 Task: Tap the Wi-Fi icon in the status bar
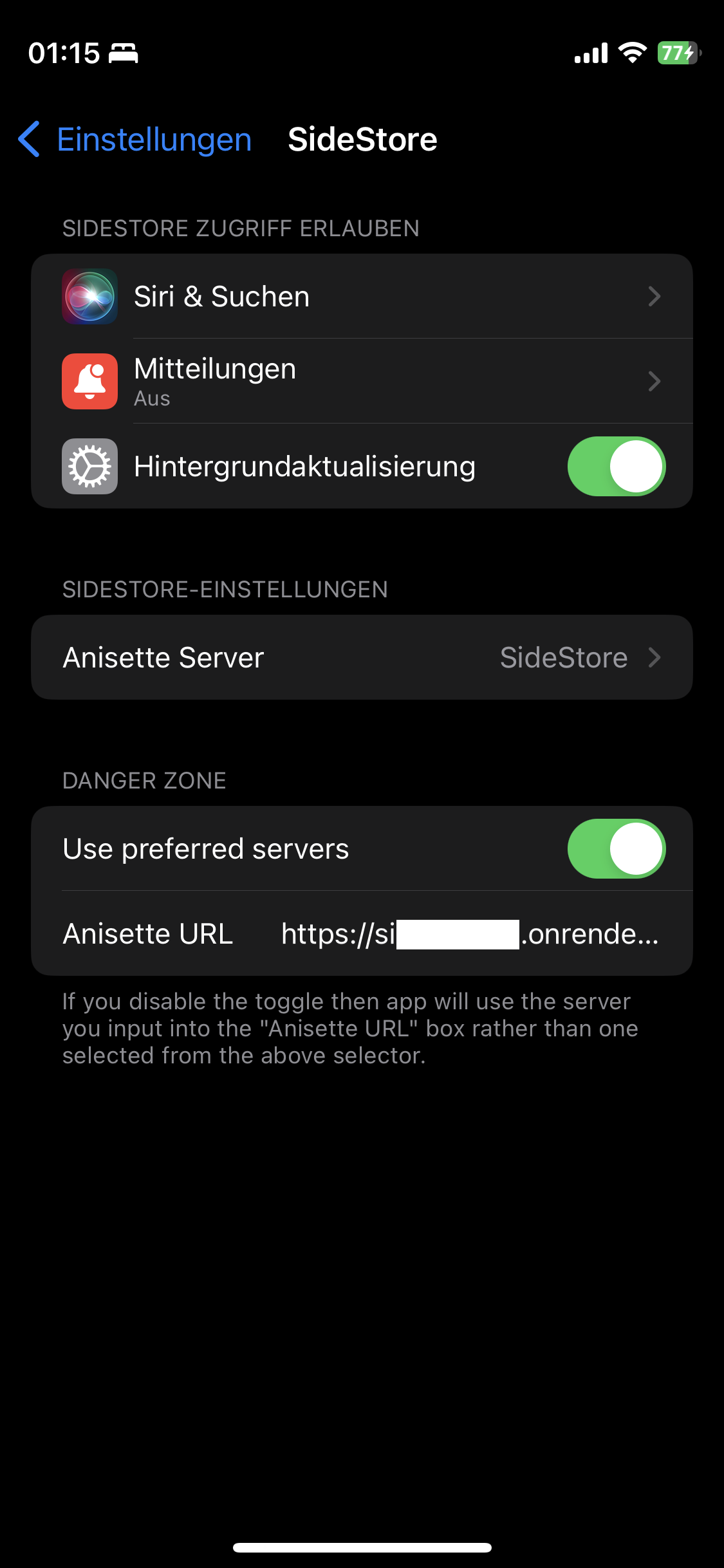tap(633, 53)
